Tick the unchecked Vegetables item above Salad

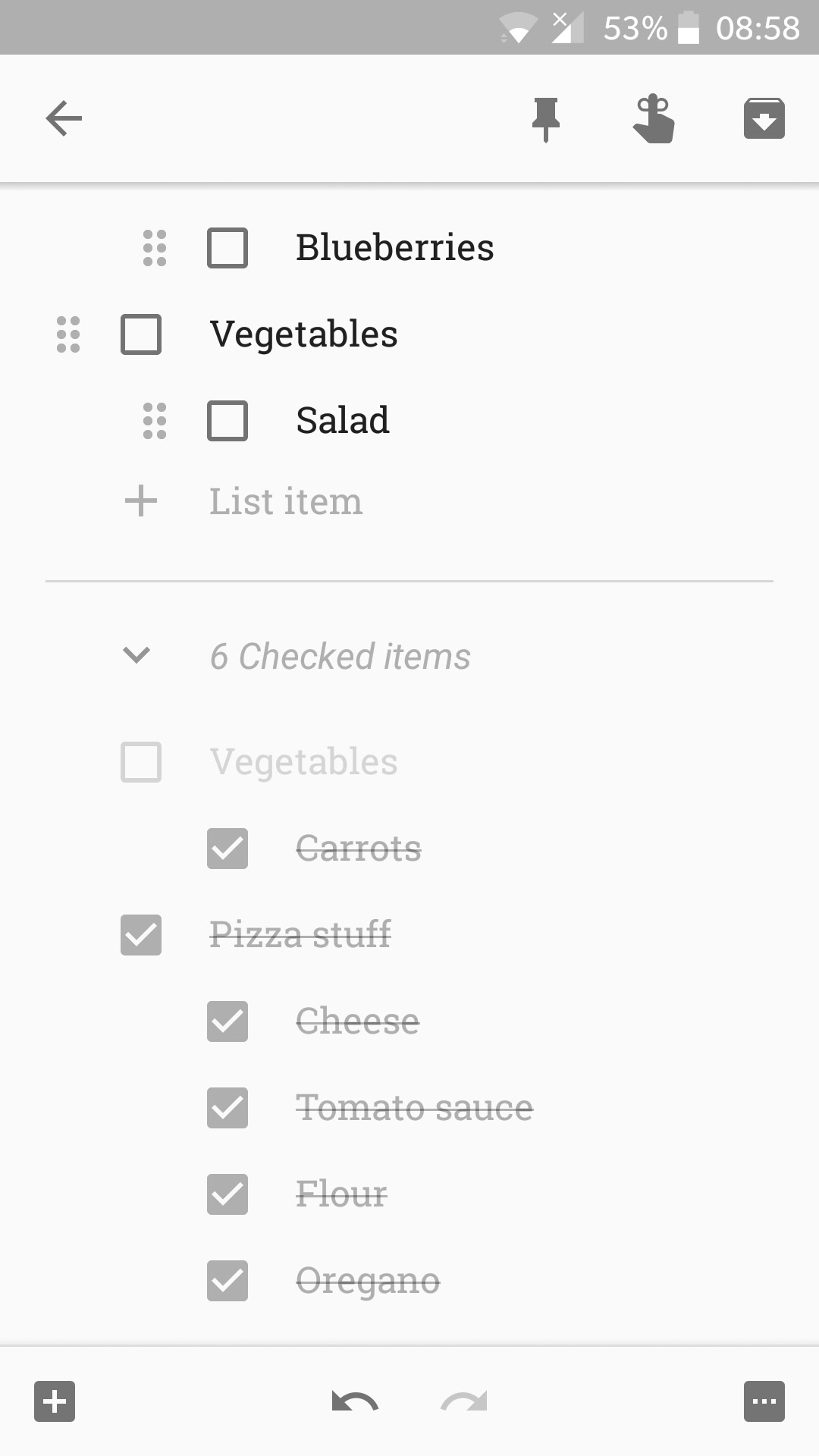(141, 334)
